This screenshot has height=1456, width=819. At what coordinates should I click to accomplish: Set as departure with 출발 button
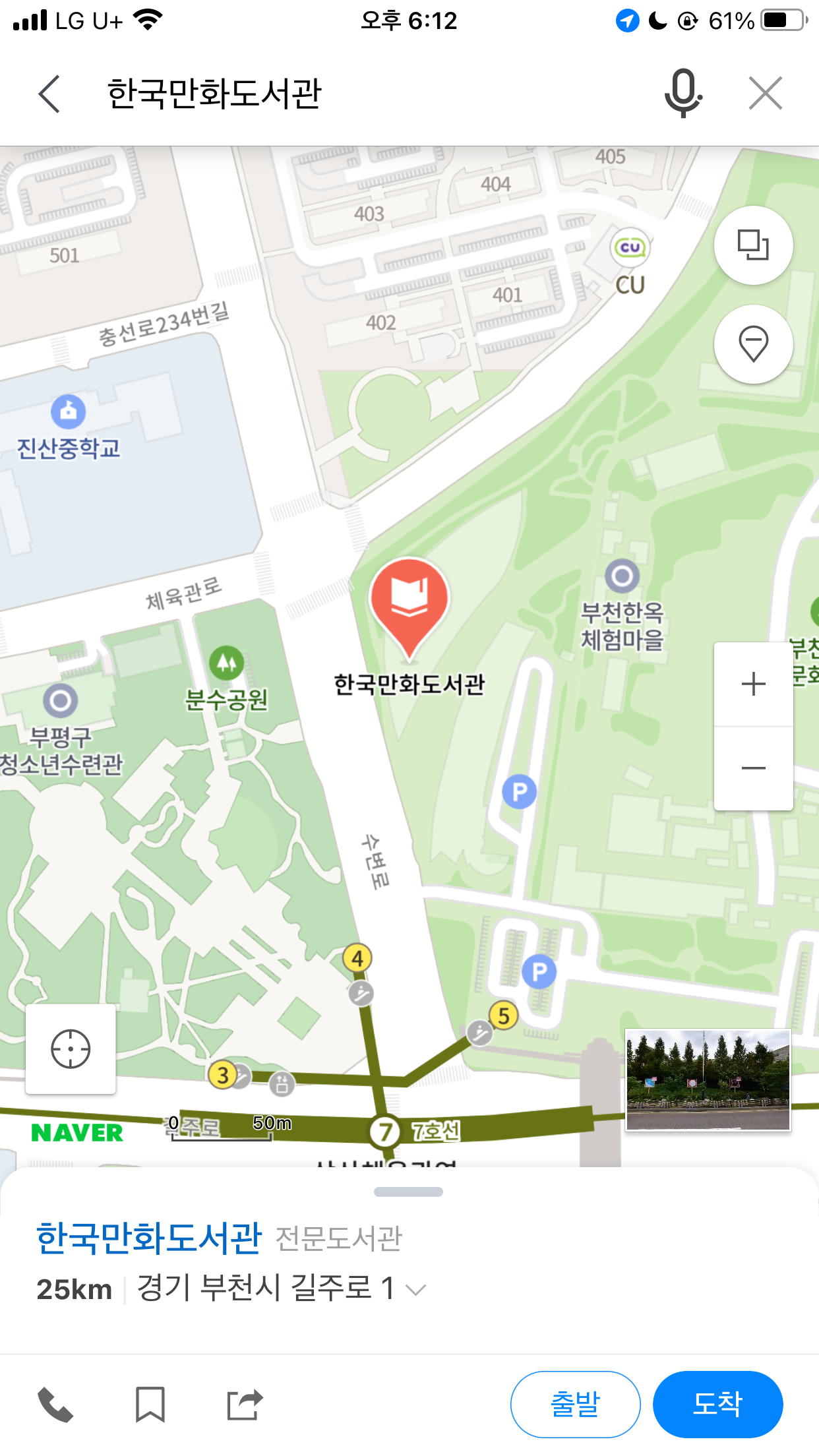point(575,1405)
